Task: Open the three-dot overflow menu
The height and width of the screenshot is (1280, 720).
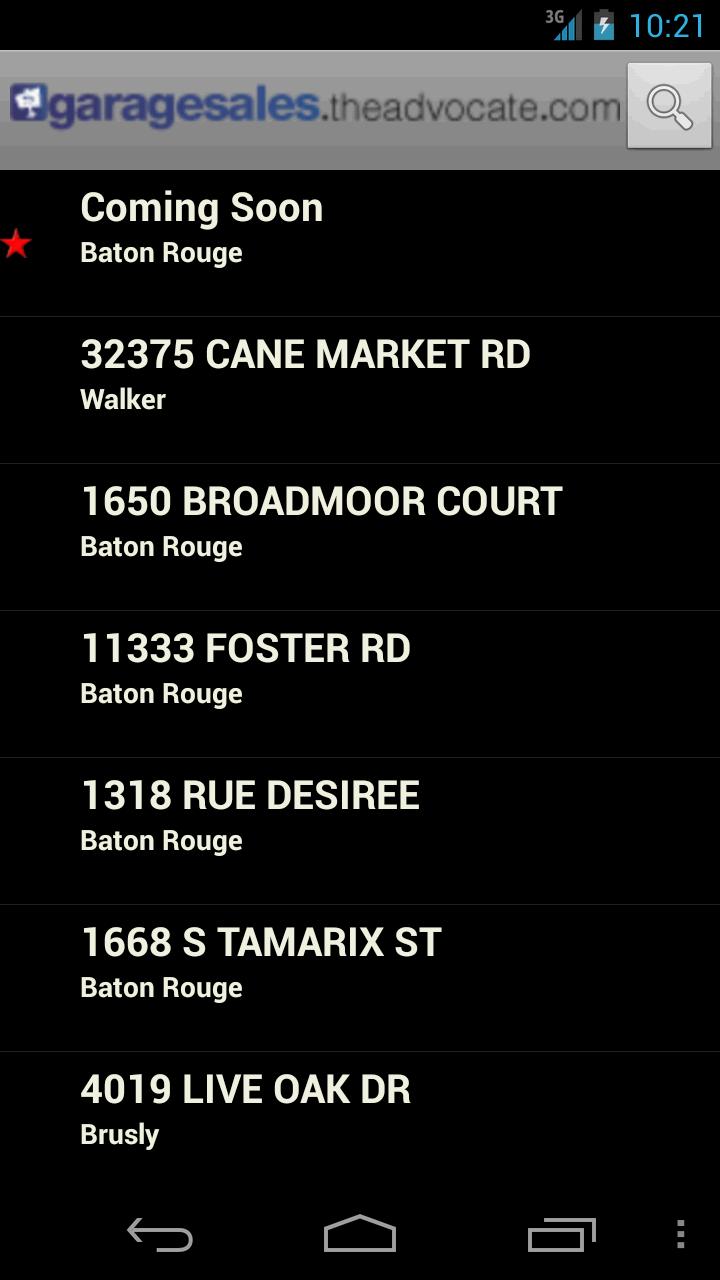Action: tap(680, 1234)
